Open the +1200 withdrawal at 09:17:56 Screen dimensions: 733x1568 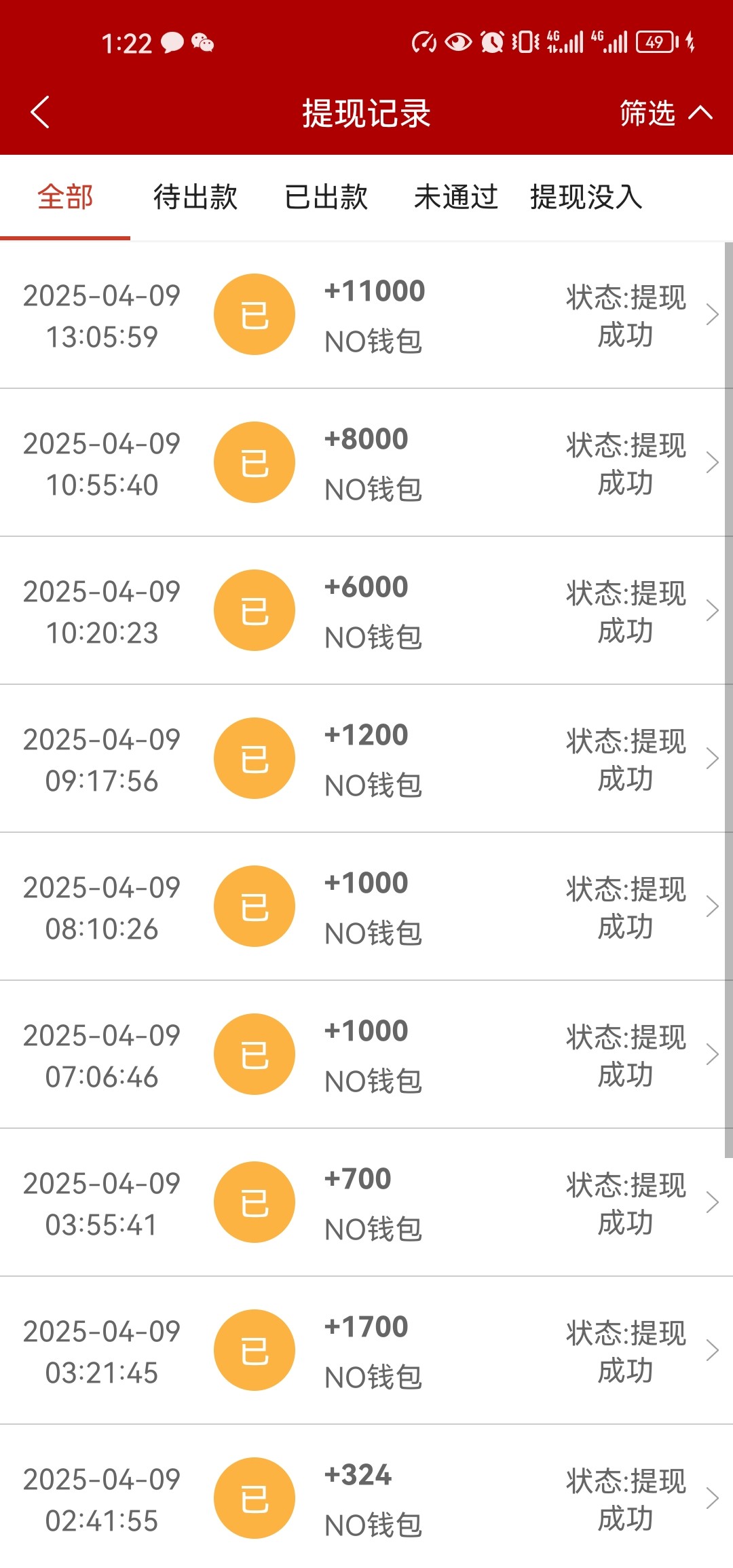[x=366, y=759]
